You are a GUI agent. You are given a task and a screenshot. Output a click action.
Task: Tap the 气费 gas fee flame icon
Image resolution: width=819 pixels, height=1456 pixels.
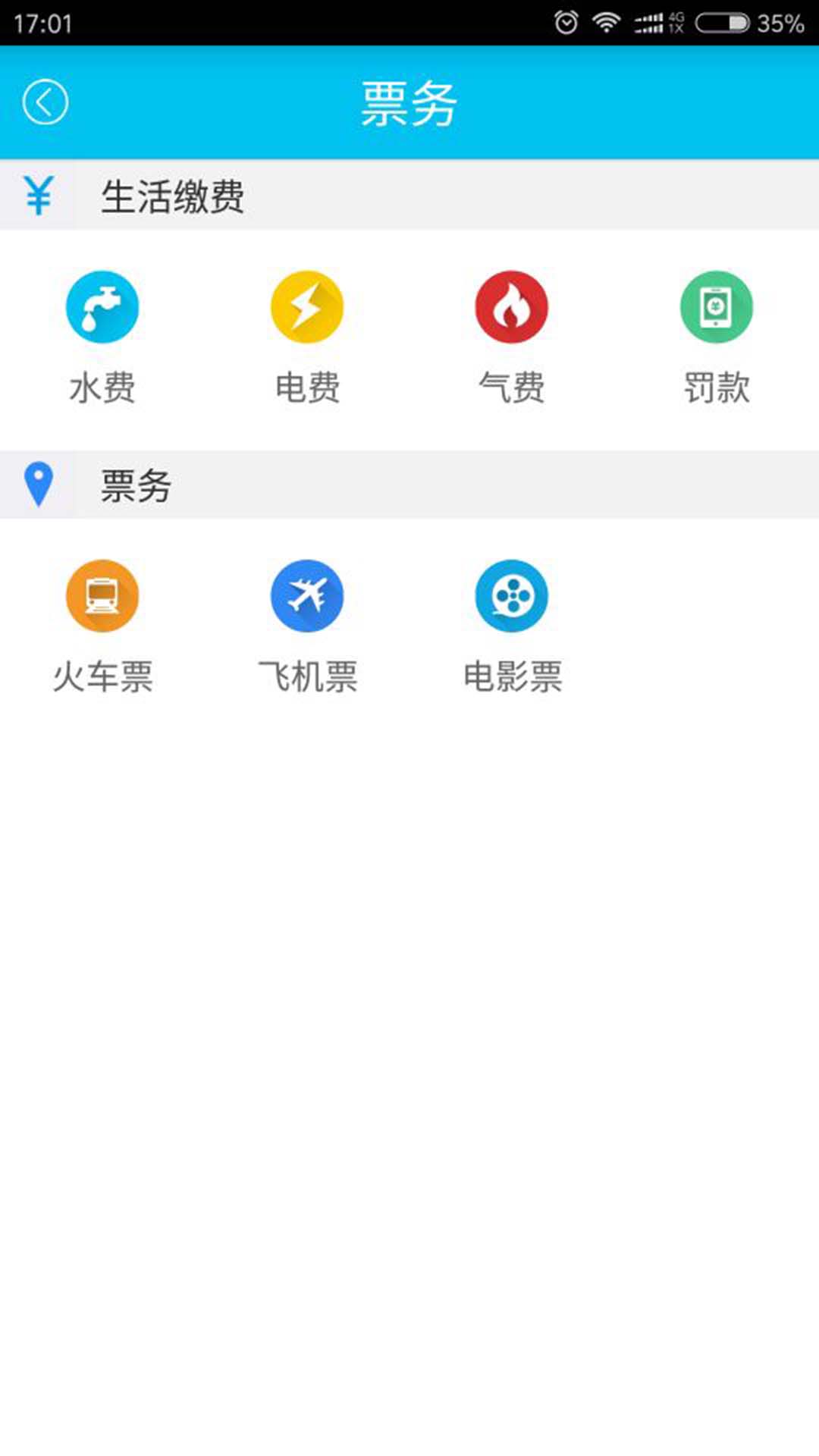(510, 307)
